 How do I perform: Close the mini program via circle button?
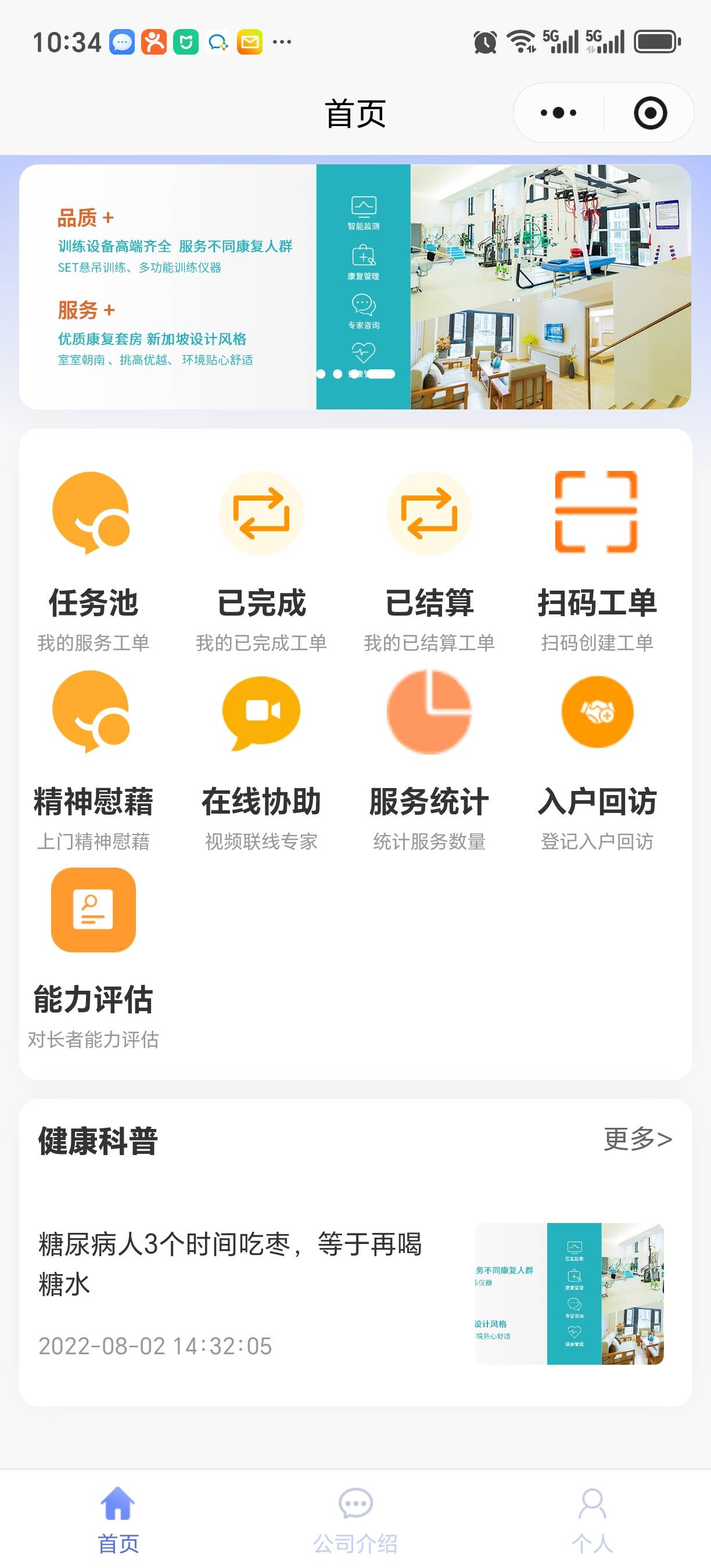649,113
